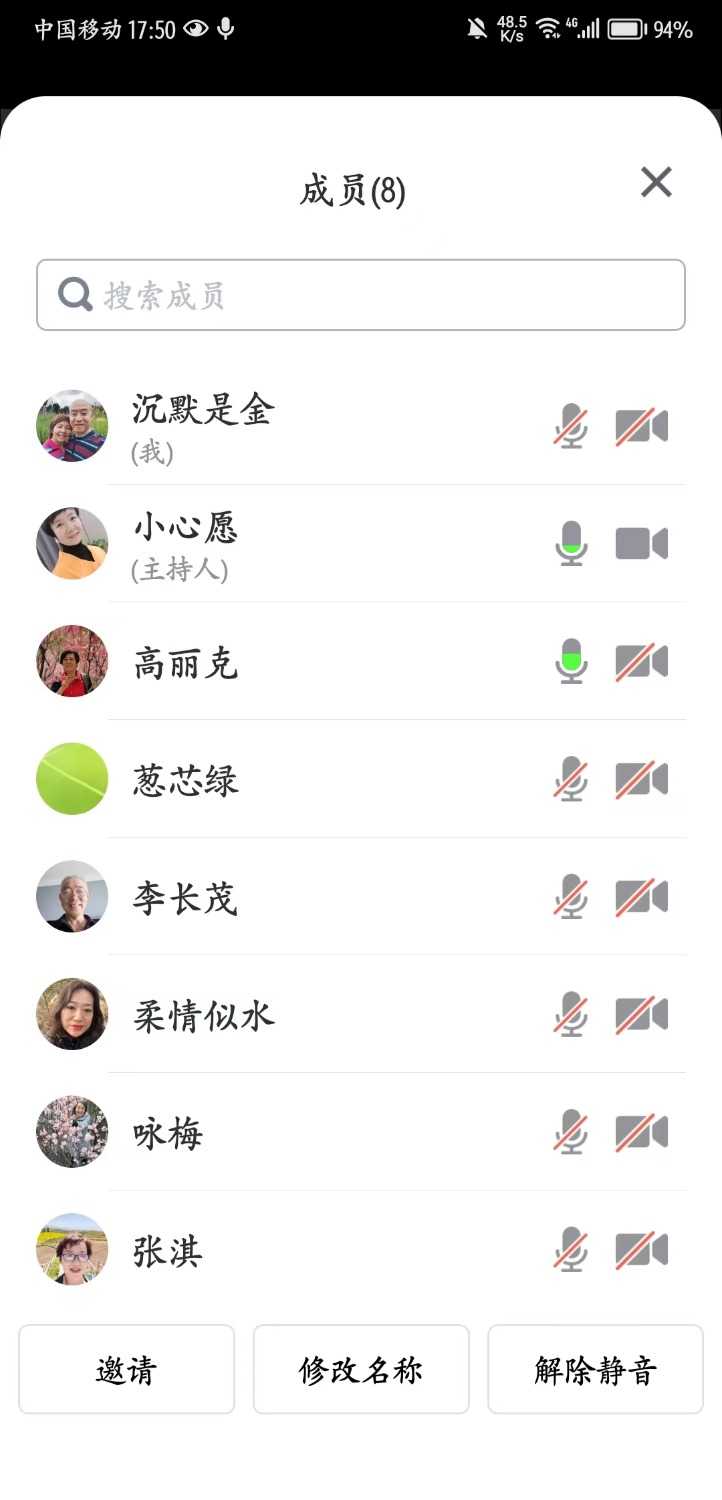Select the 搜索成员 search field

(x=360, y=294)
